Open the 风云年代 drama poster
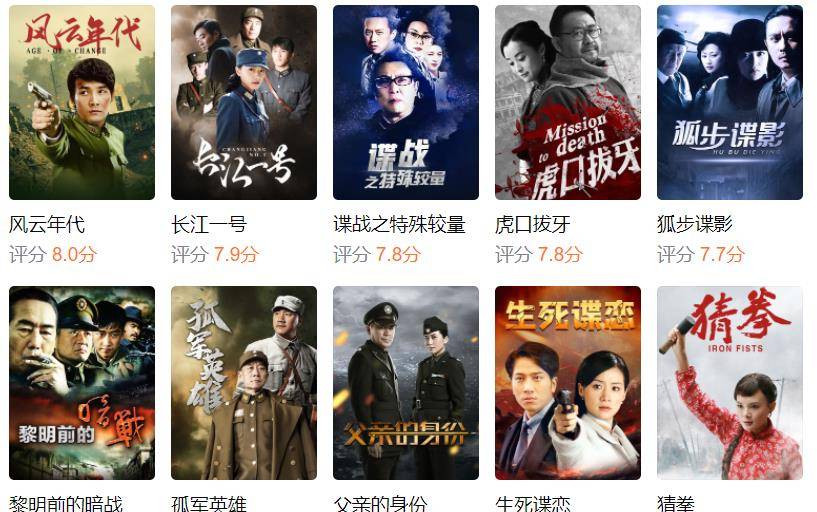817x512 pixels. point(82,102)
